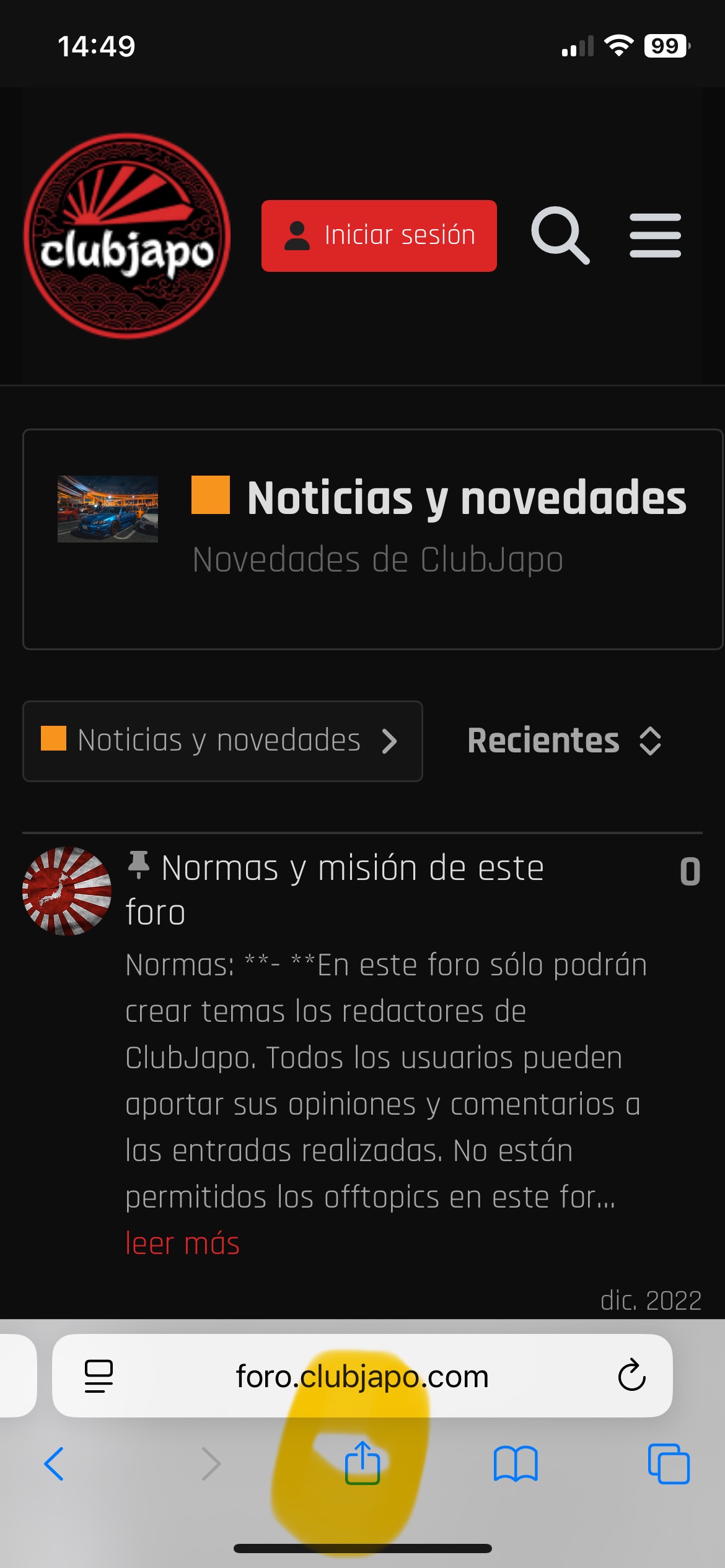View the topic author's avatar profile
Screen dimensions: 725x1568
click(x=67, y=891)
